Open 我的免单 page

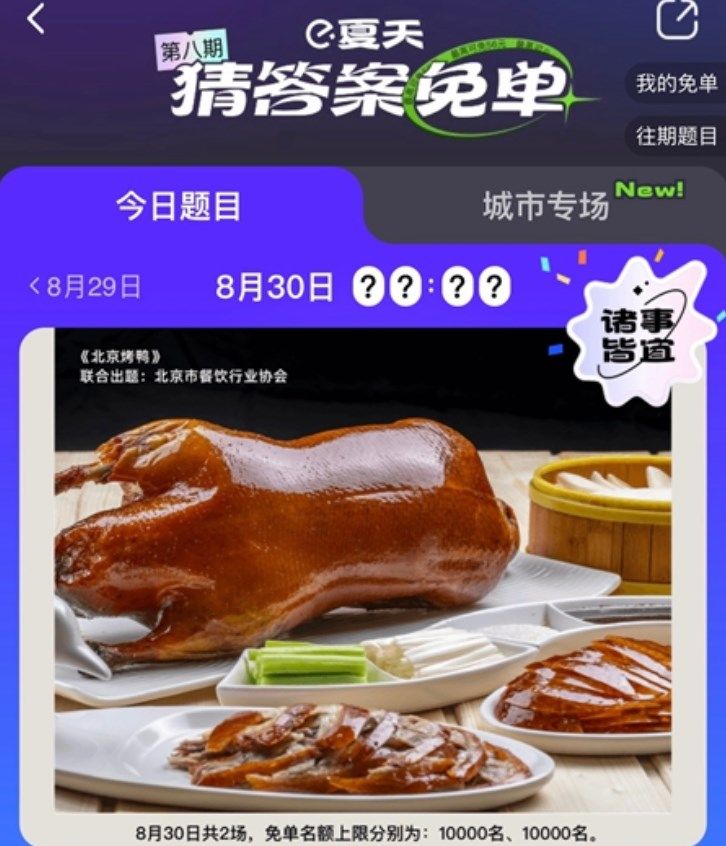677,84
